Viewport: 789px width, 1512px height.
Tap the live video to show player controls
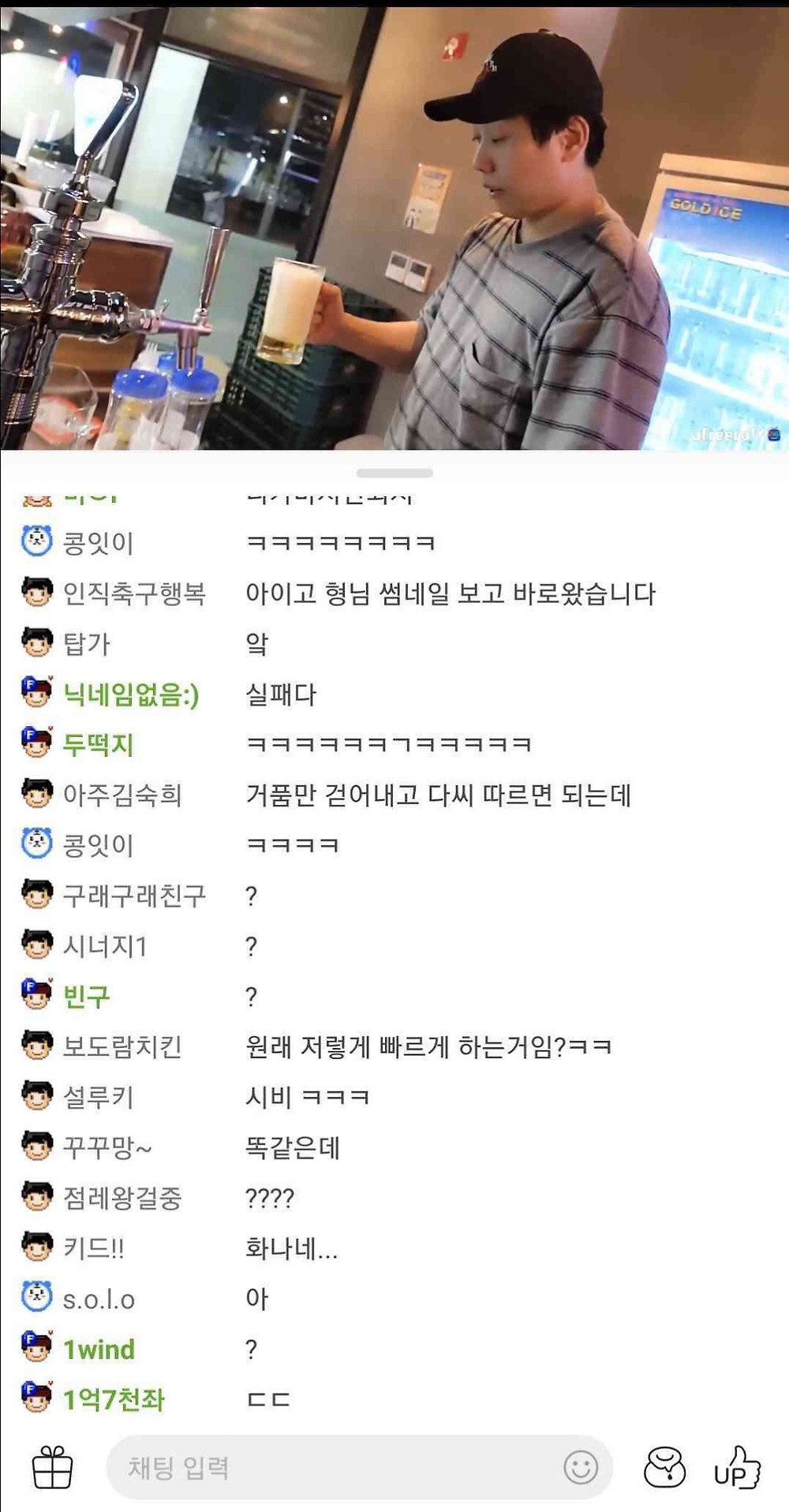click(x=394, y=229)
